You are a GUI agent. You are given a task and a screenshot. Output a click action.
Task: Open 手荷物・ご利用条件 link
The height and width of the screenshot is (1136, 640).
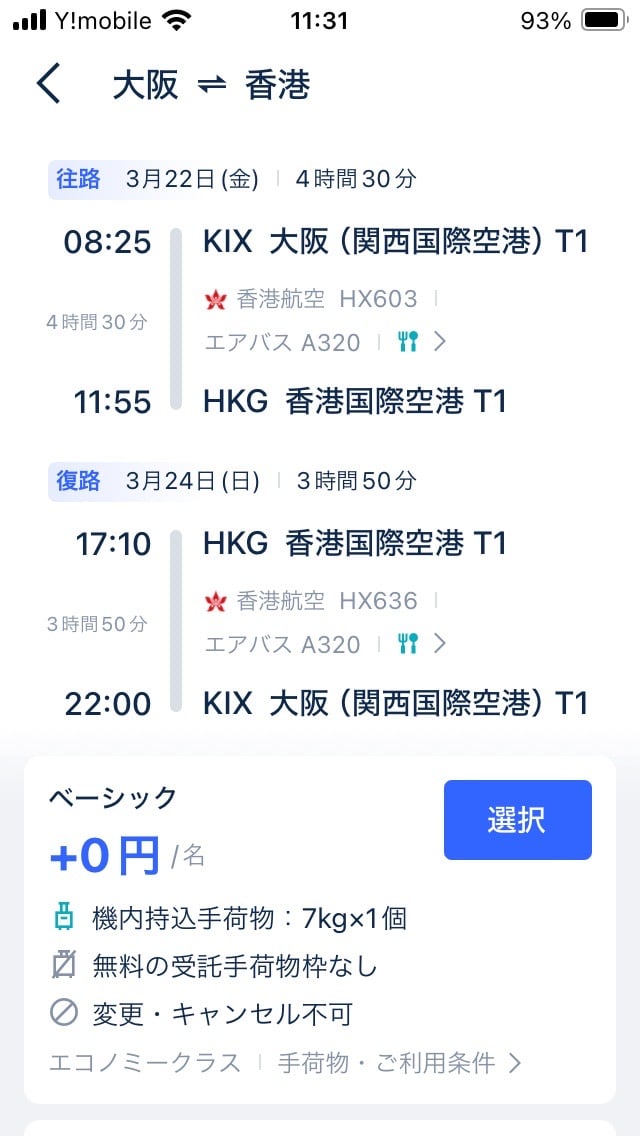(400, 1064)
